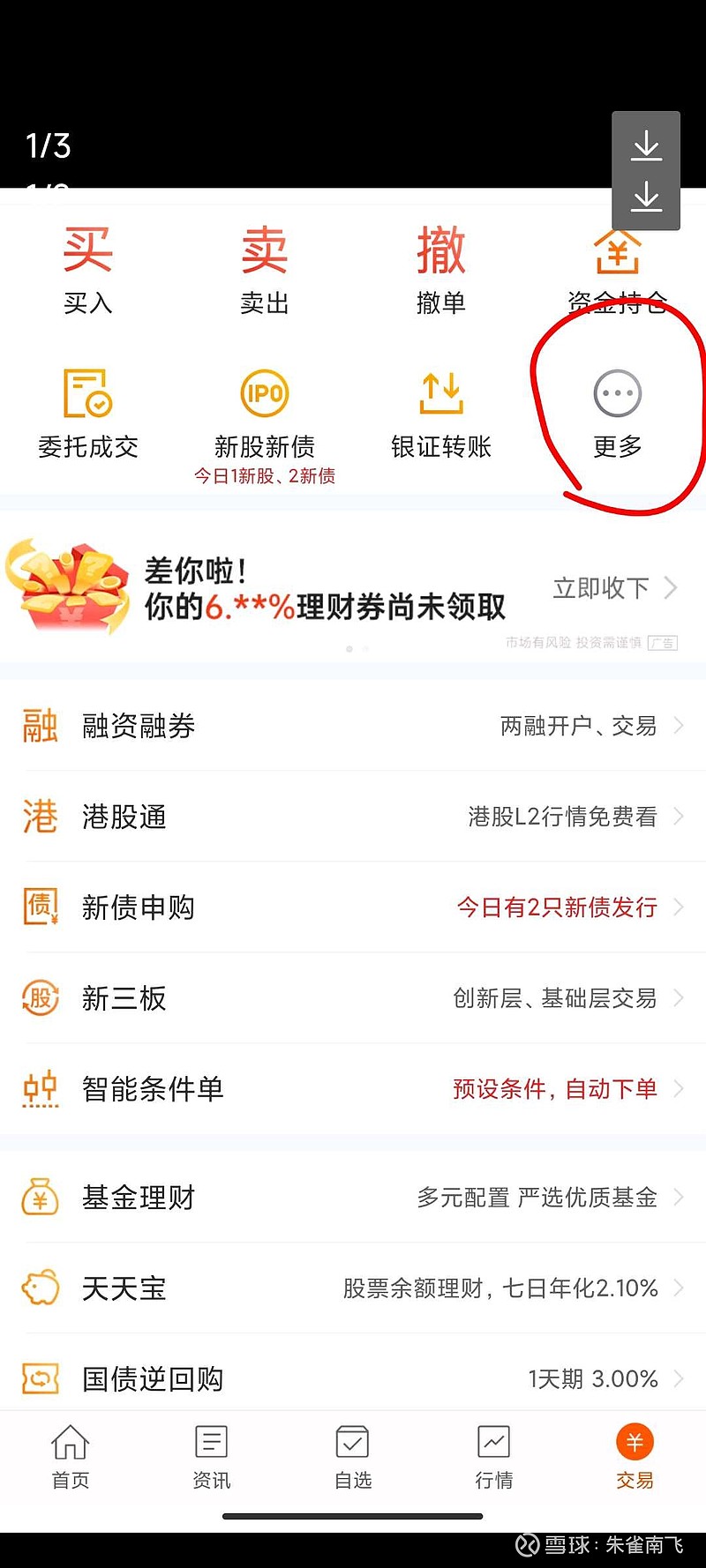
Task: Open 撤单 to cancel an order
Action: tap(440, 265)
